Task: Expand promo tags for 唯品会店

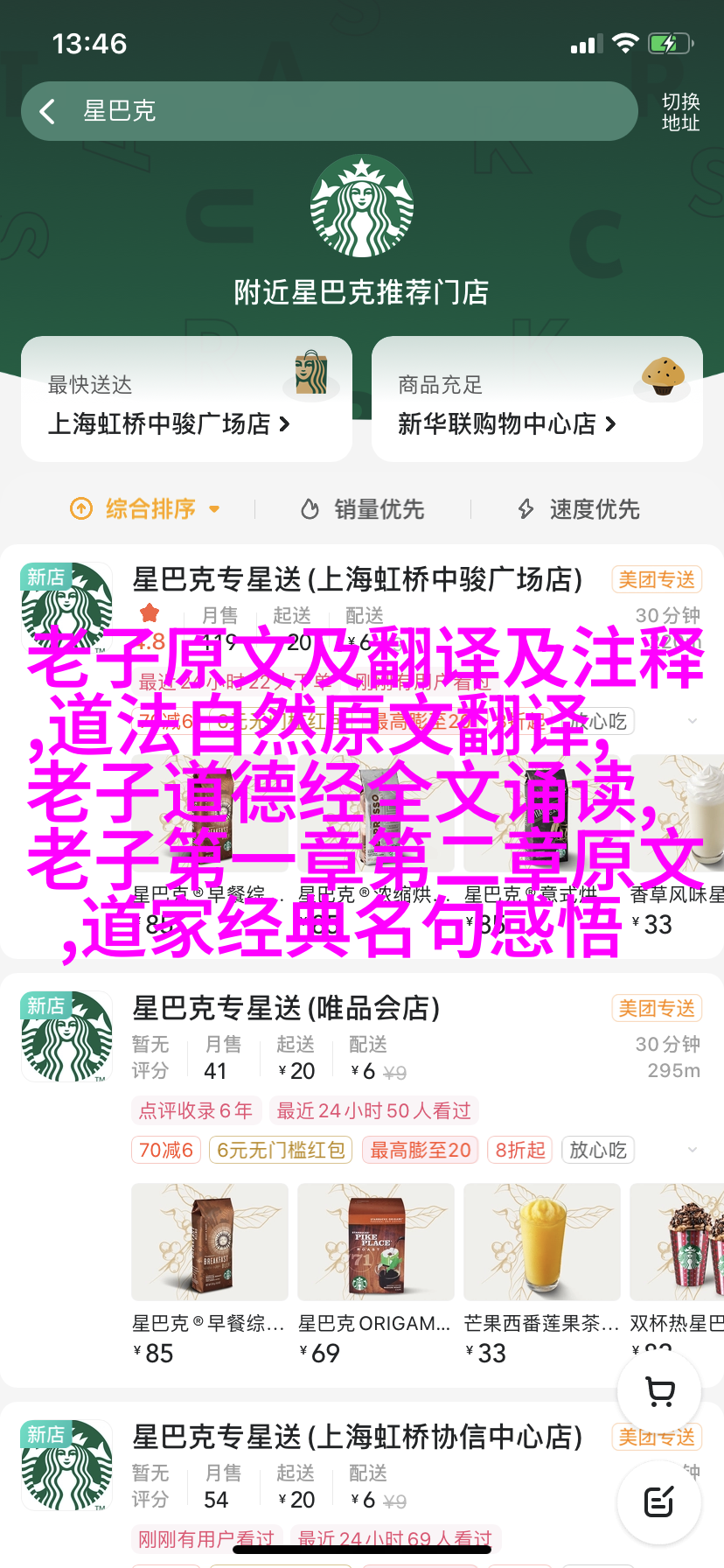Action: coord(693,1150)
